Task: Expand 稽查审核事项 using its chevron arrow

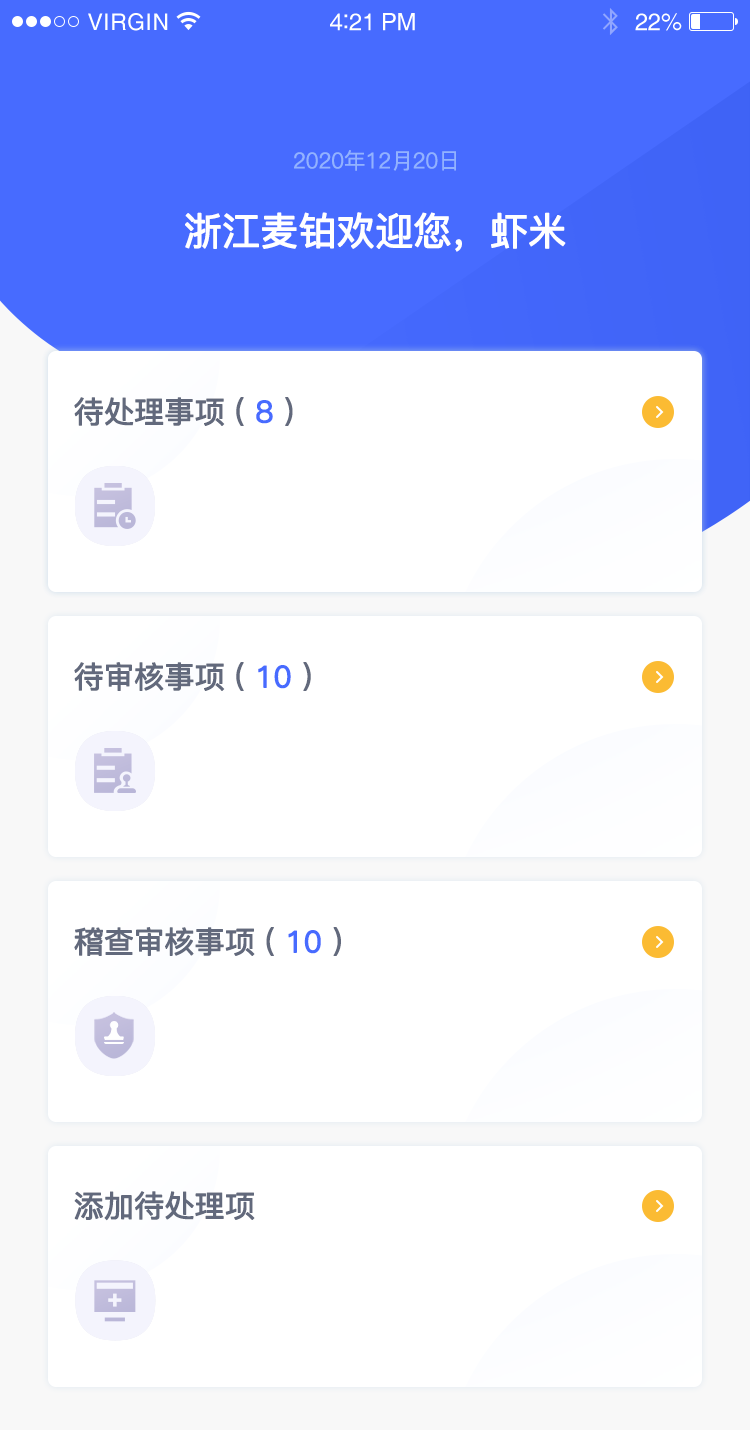Action: click(x=657, y=941)
